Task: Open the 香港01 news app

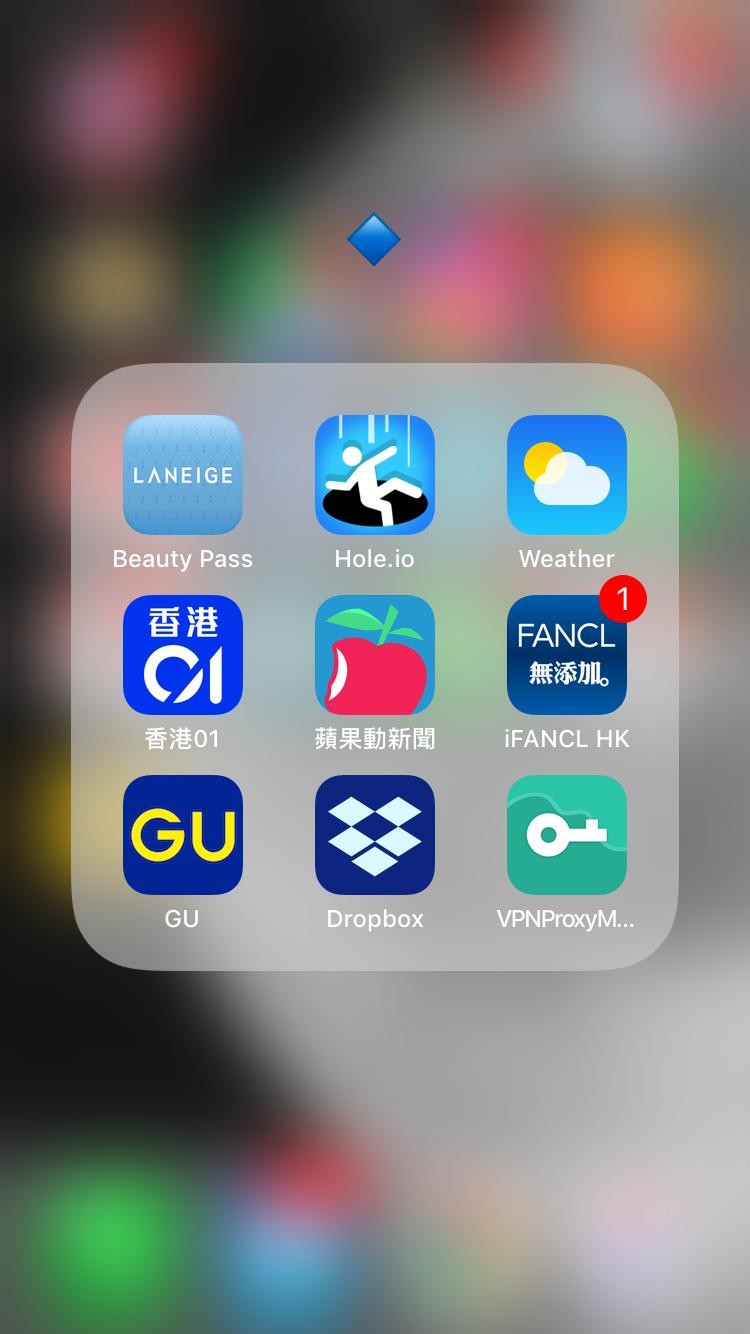Action: coord(183,655)
